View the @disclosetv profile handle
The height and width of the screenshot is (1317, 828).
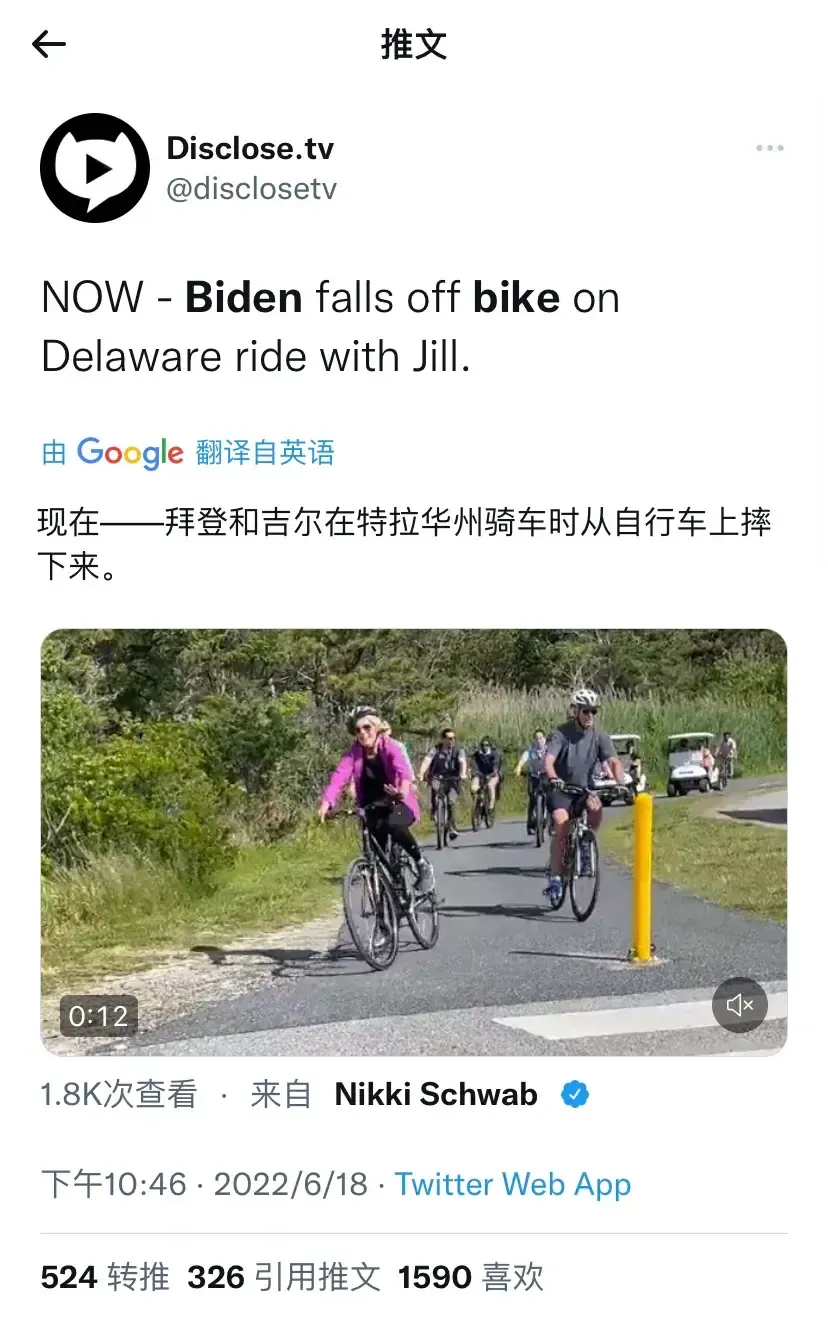(251, 189)
